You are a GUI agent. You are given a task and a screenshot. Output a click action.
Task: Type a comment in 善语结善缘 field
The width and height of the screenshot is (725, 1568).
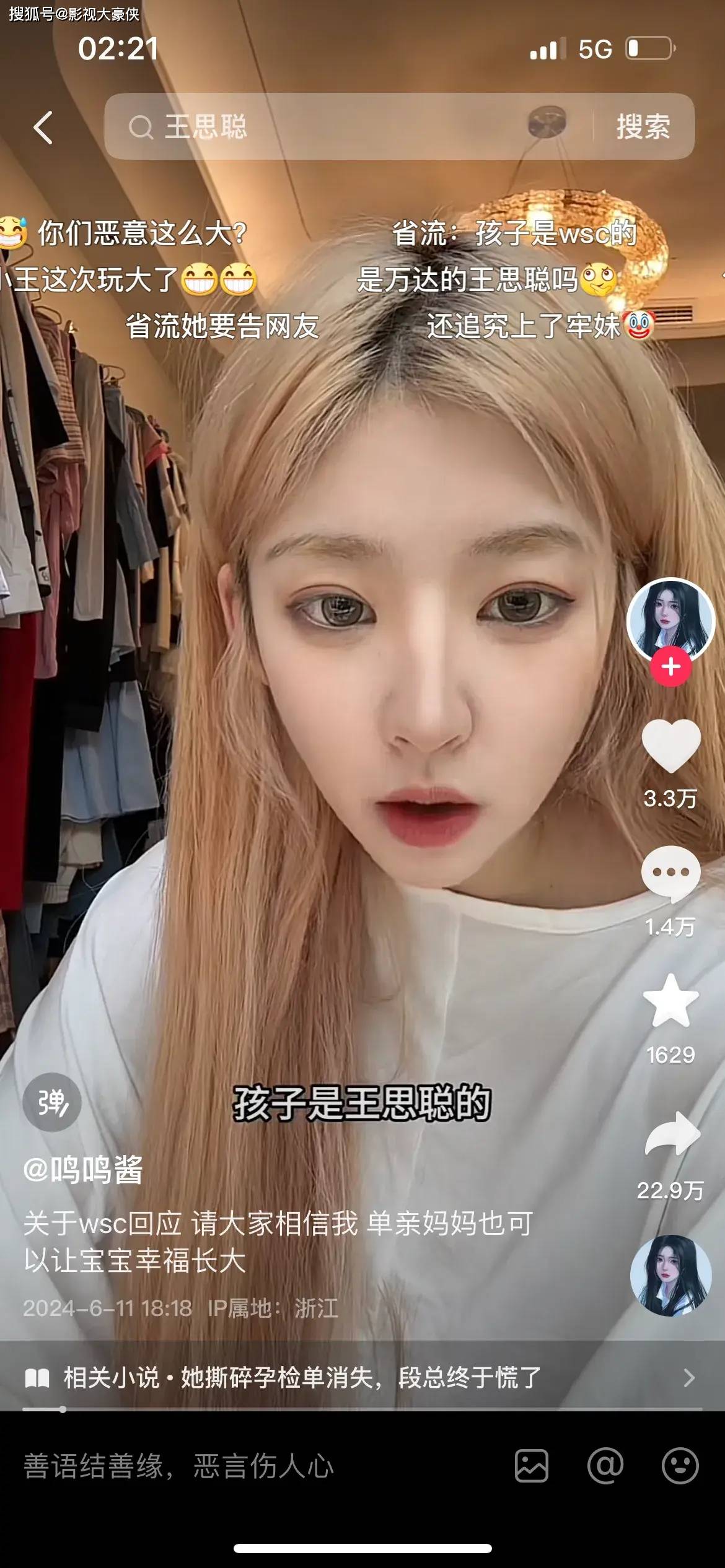248,1466
